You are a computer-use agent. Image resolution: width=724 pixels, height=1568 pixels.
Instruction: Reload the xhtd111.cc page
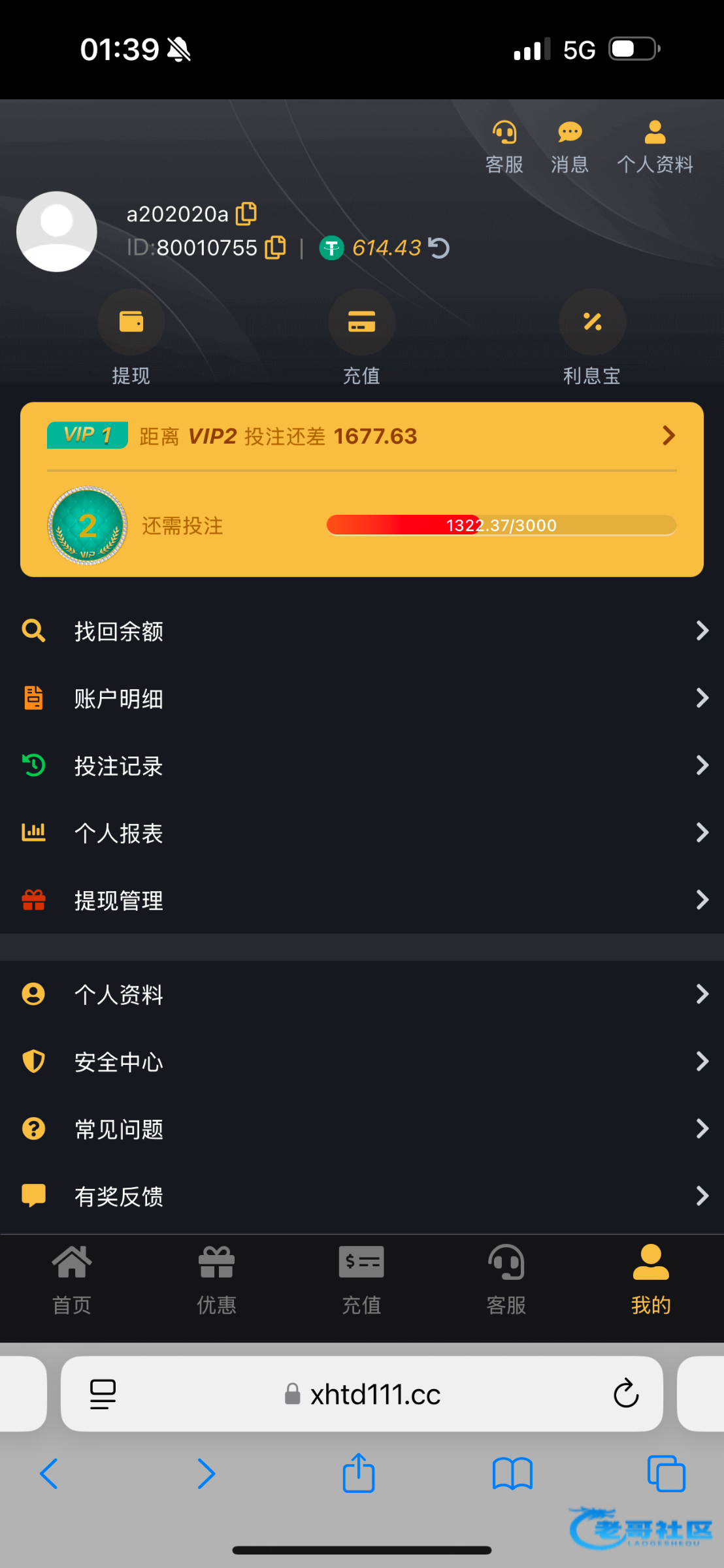tap(625, 1394)
